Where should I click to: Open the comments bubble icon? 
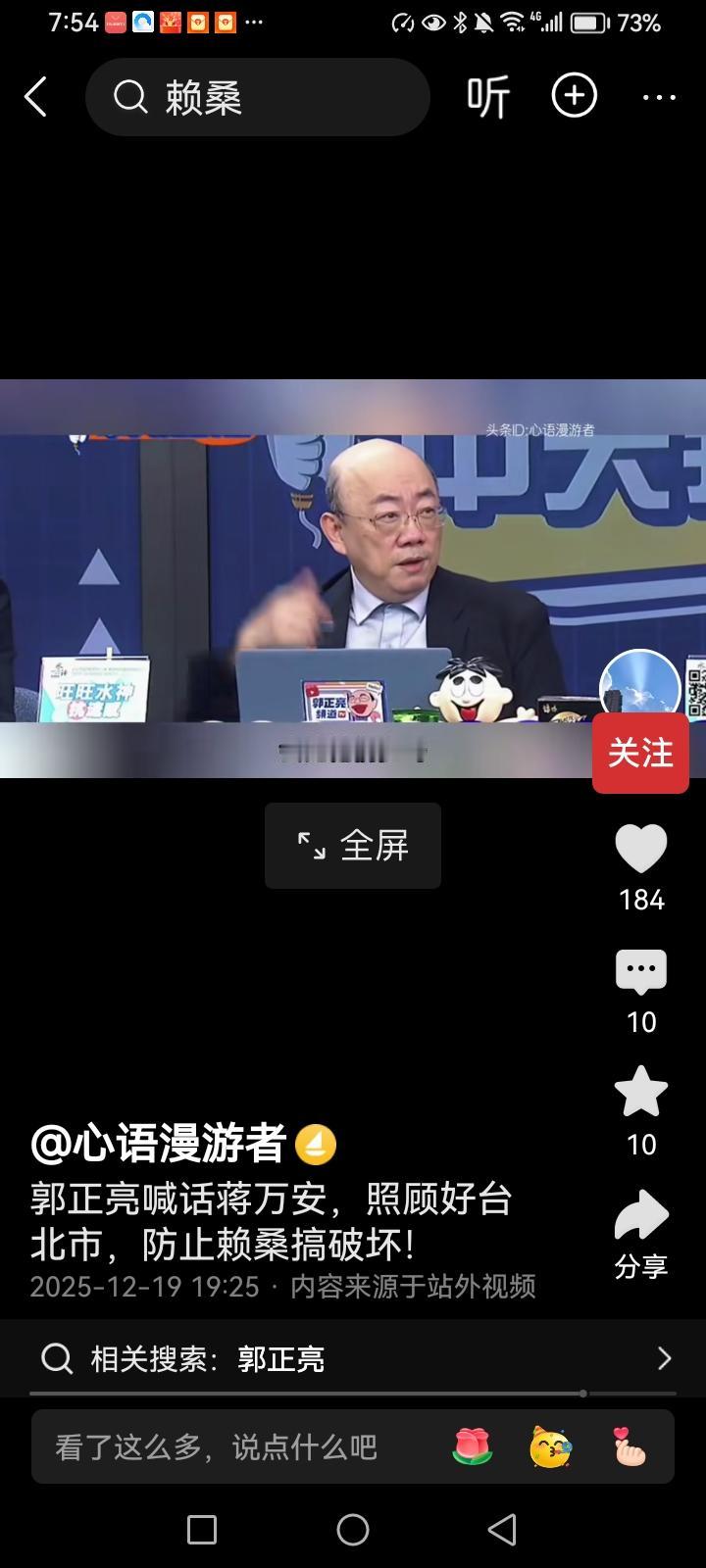tap(640, 968)
